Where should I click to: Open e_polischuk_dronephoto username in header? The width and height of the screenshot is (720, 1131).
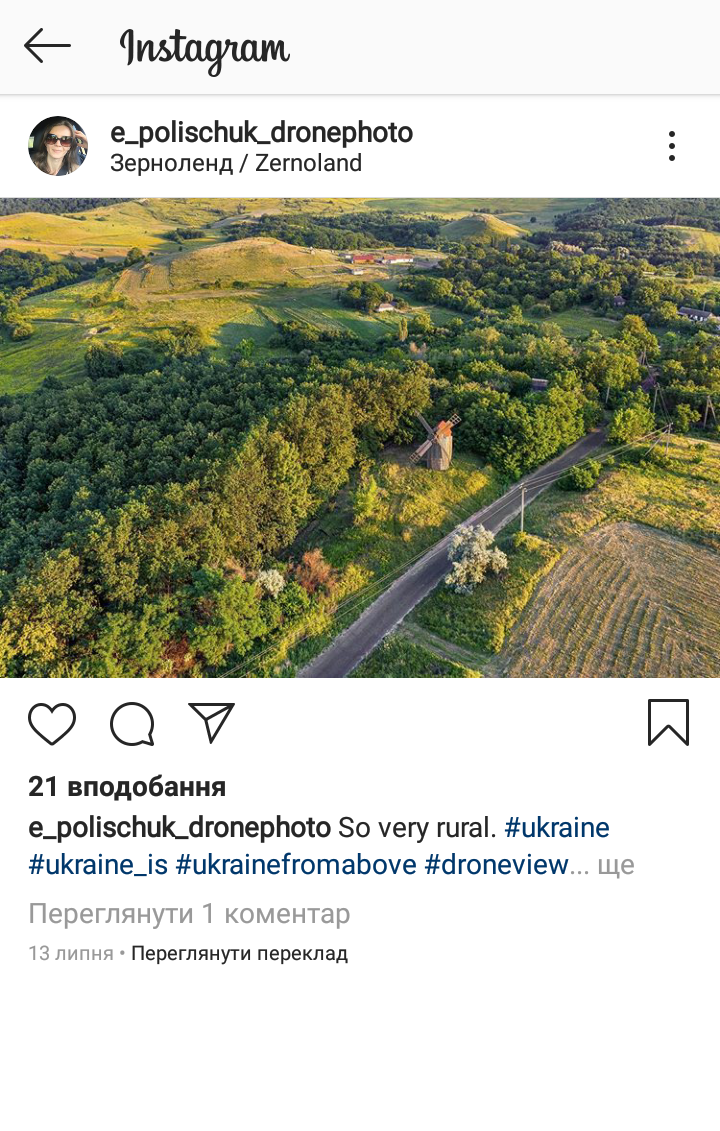[261, 133]
